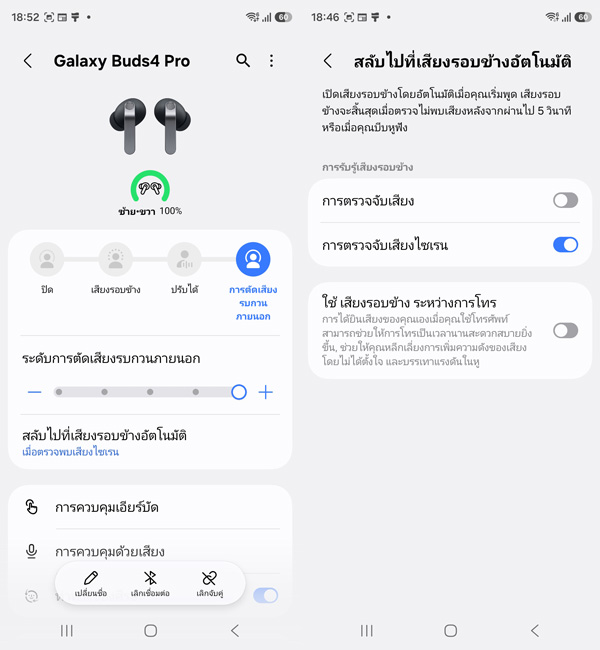This screenshot has width=600, height=650.
Task: Go back from the สลับไปที่เสียงรอบข้างอัตโนมัติ screen
Action: click(x=328, y=61)
